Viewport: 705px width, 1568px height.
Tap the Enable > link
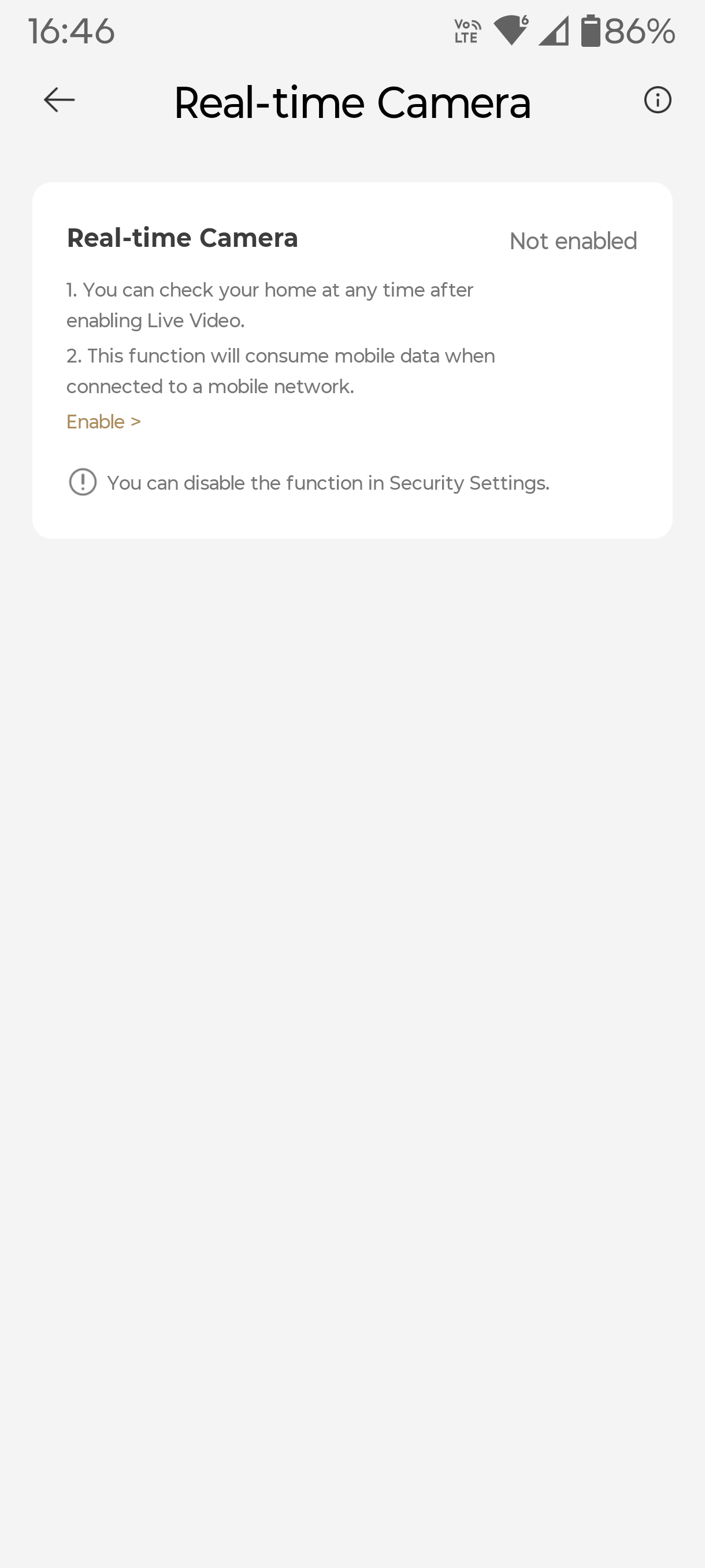103,421
